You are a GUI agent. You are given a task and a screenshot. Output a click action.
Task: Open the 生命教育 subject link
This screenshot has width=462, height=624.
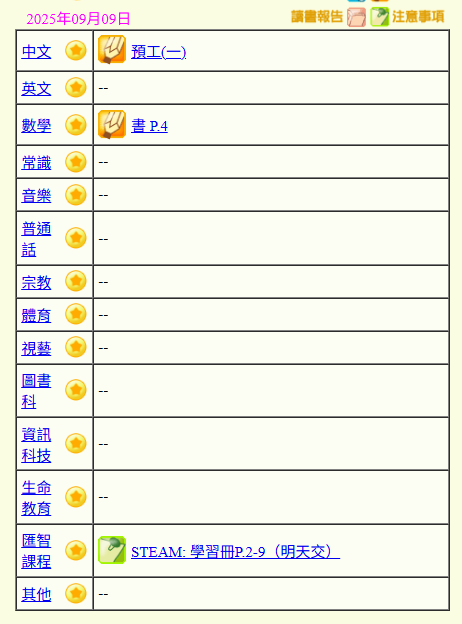[x=36, y=497]
